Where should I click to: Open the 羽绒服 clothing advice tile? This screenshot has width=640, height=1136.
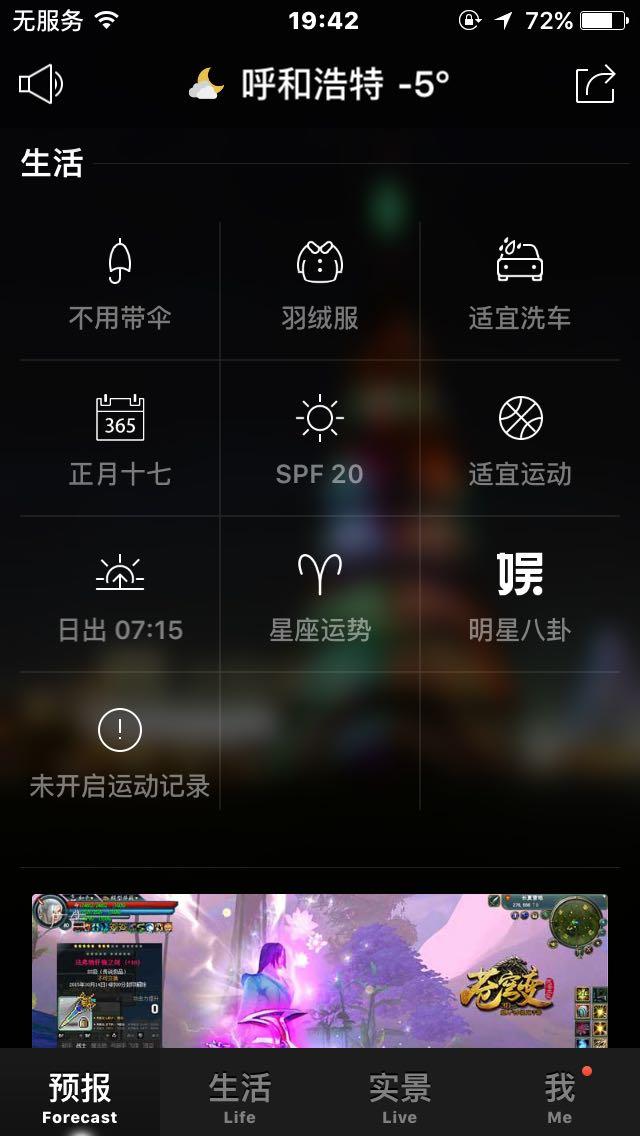(320, 287)
